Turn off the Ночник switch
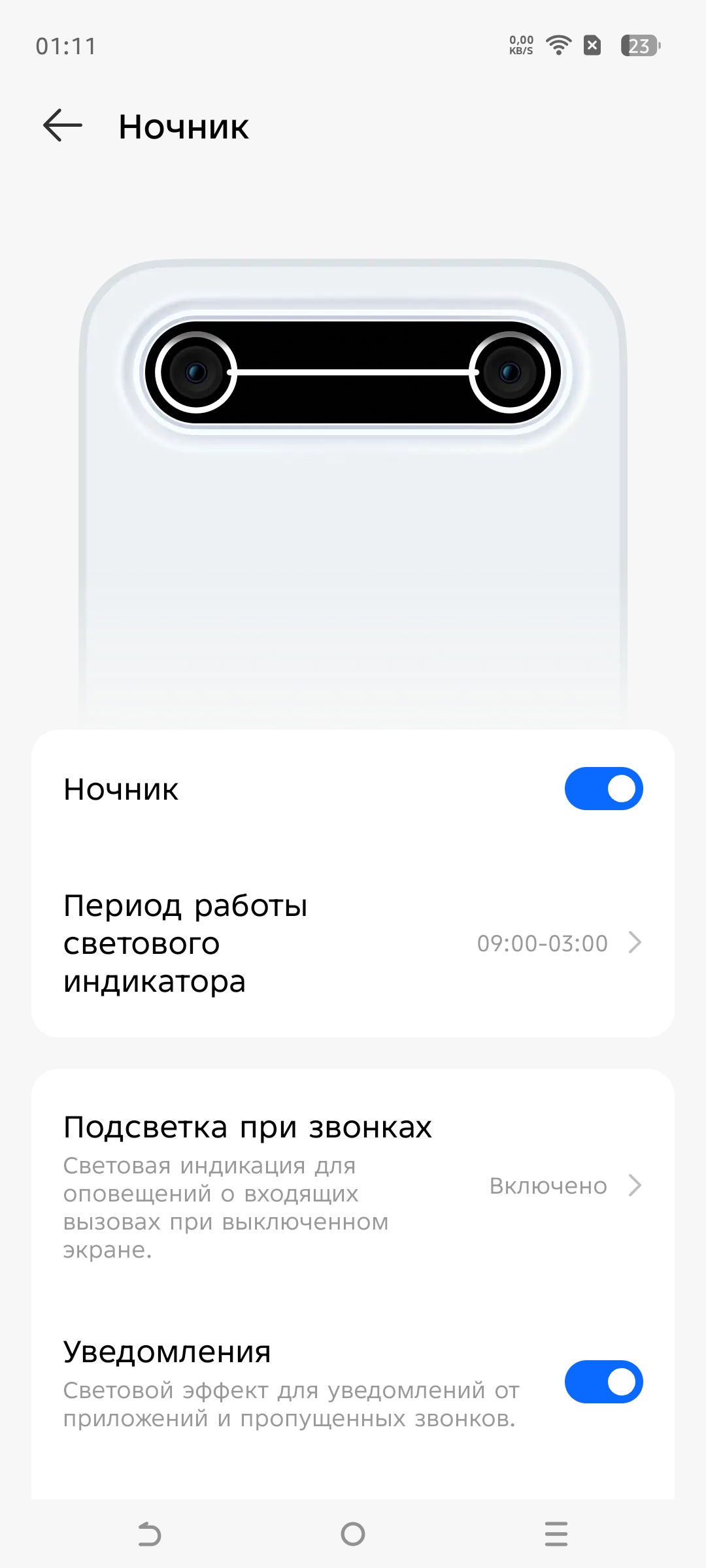 point(603,789)
